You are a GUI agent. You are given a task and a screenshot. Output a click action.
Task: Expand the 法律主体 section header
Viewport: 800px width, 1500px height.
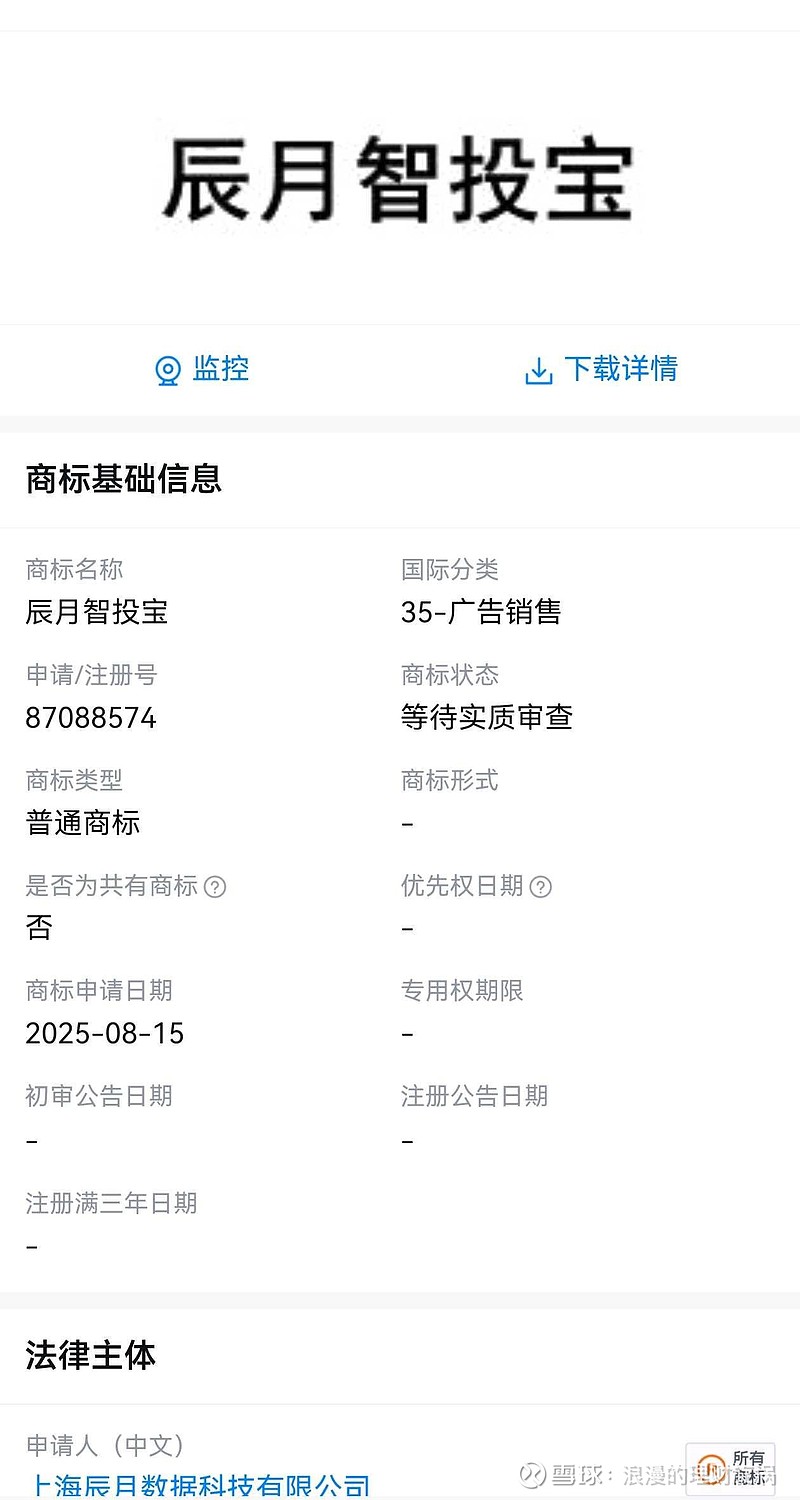point(90,1357)
